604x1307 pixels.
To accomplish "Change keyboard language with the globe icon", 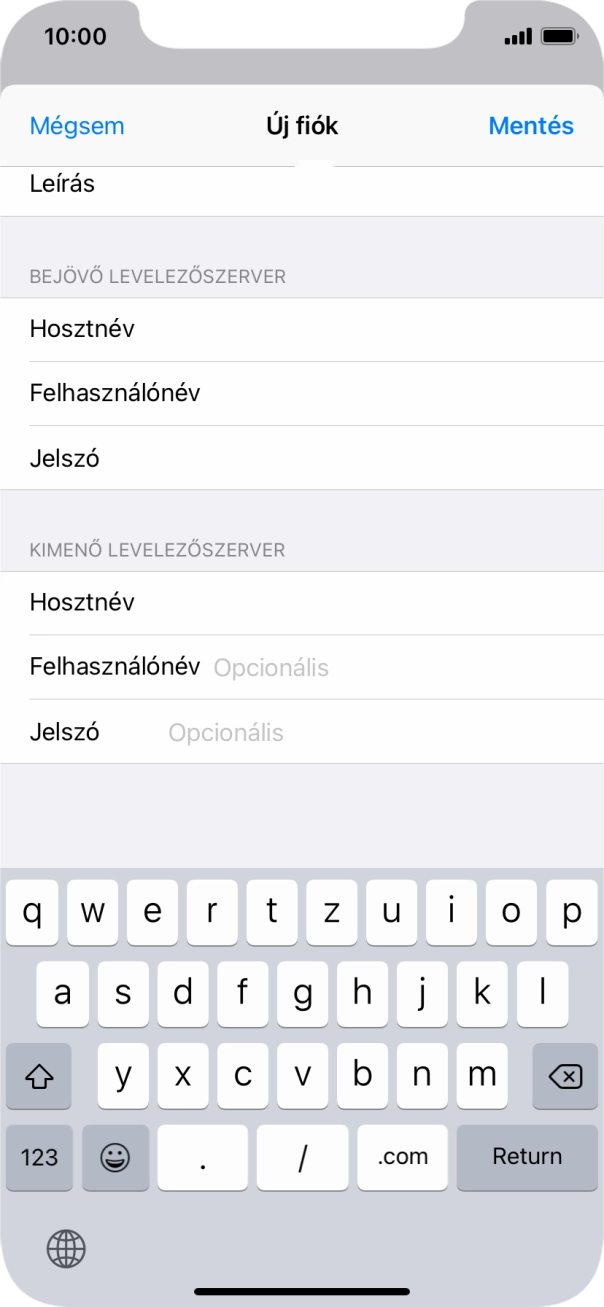I will click(x=66, y=1248).
